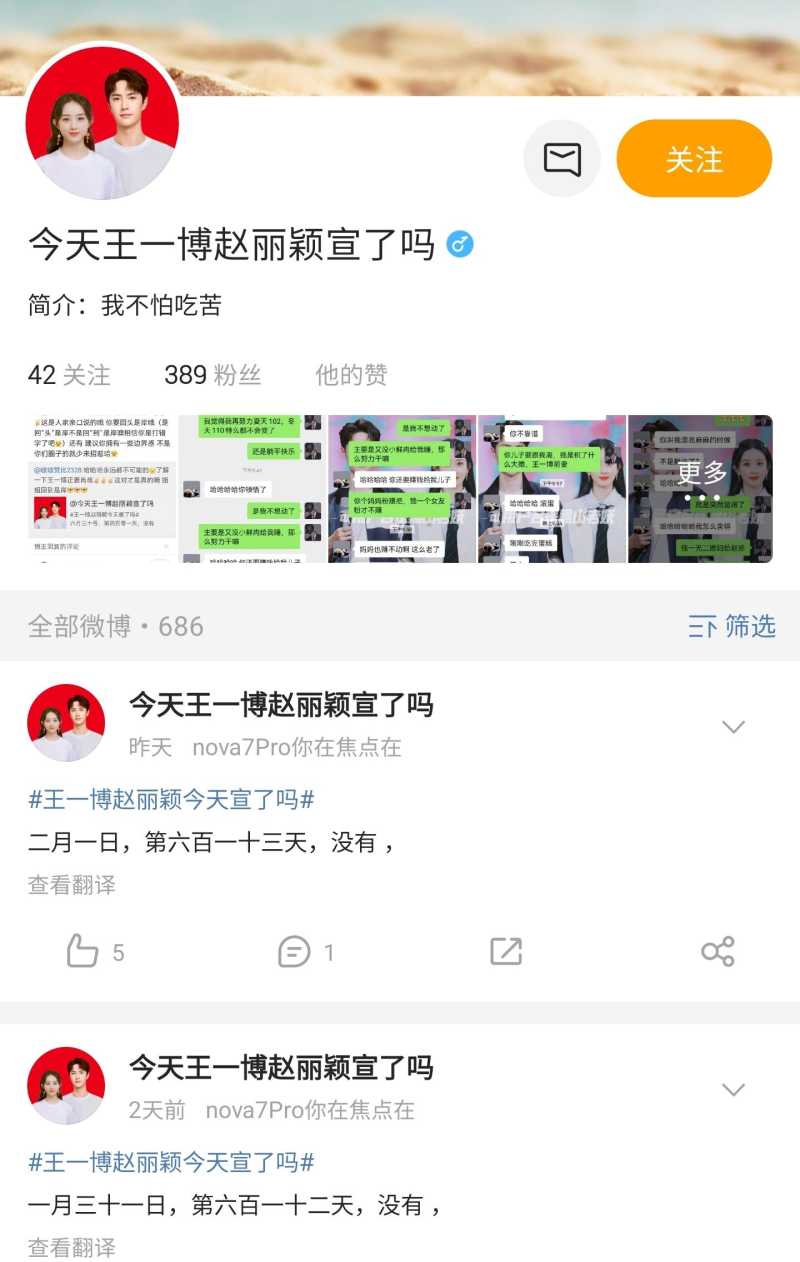The width and height of the screenshot is (800, 1262).
Task: Share the 二月一日 post
Action: point(717,952)
